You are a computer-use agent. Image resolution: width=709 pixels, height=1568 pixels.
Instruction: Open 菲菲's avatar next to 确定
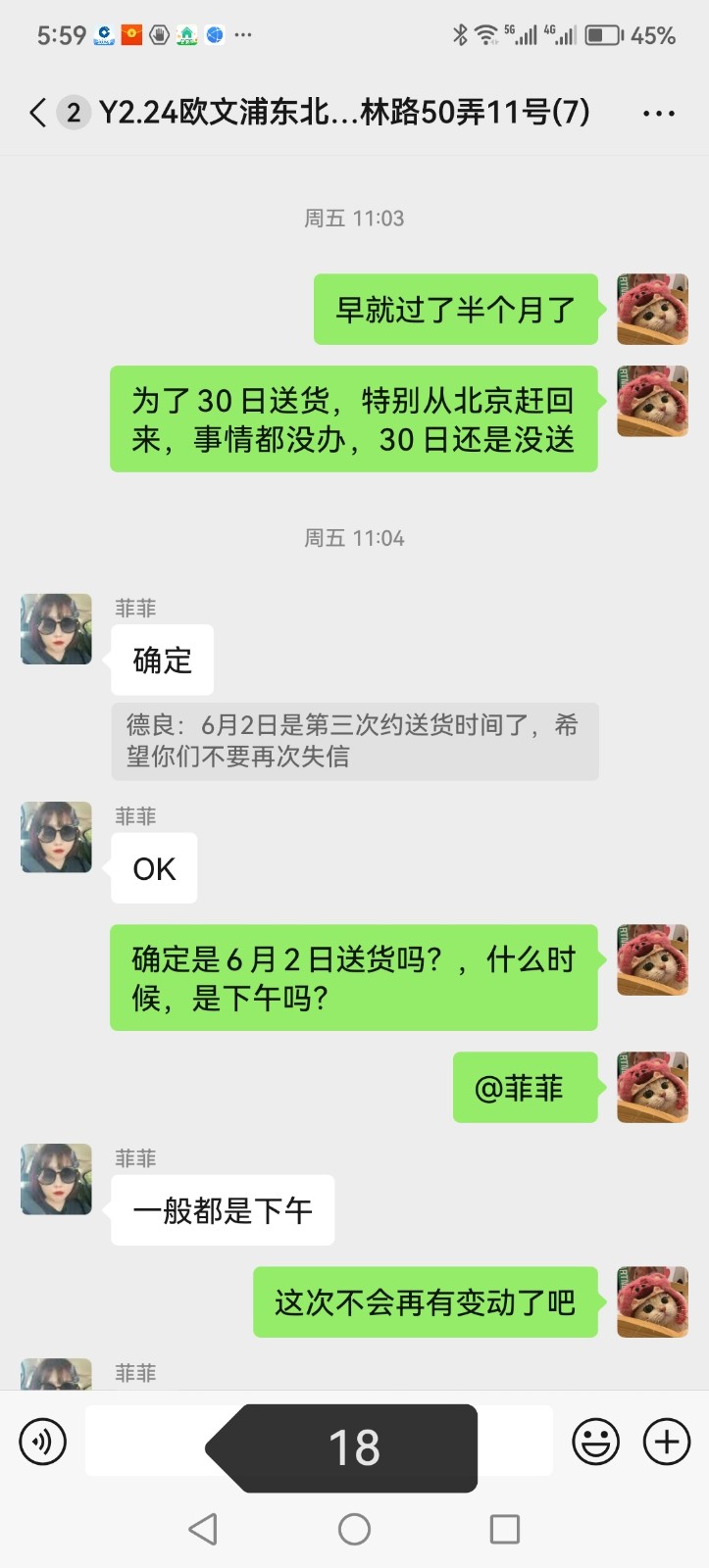click(x=57, y=629)
